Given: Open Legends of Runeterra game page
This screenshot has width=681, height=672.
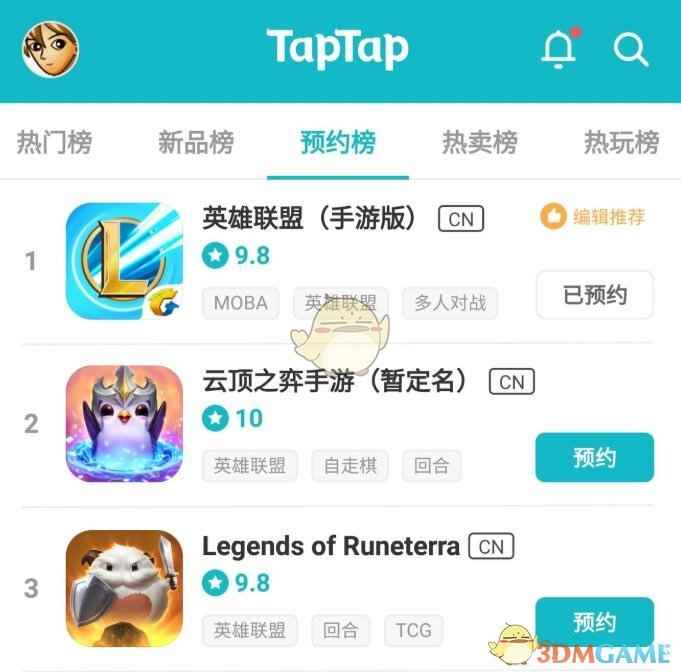Looking at the screenshot, I should 330,546.
